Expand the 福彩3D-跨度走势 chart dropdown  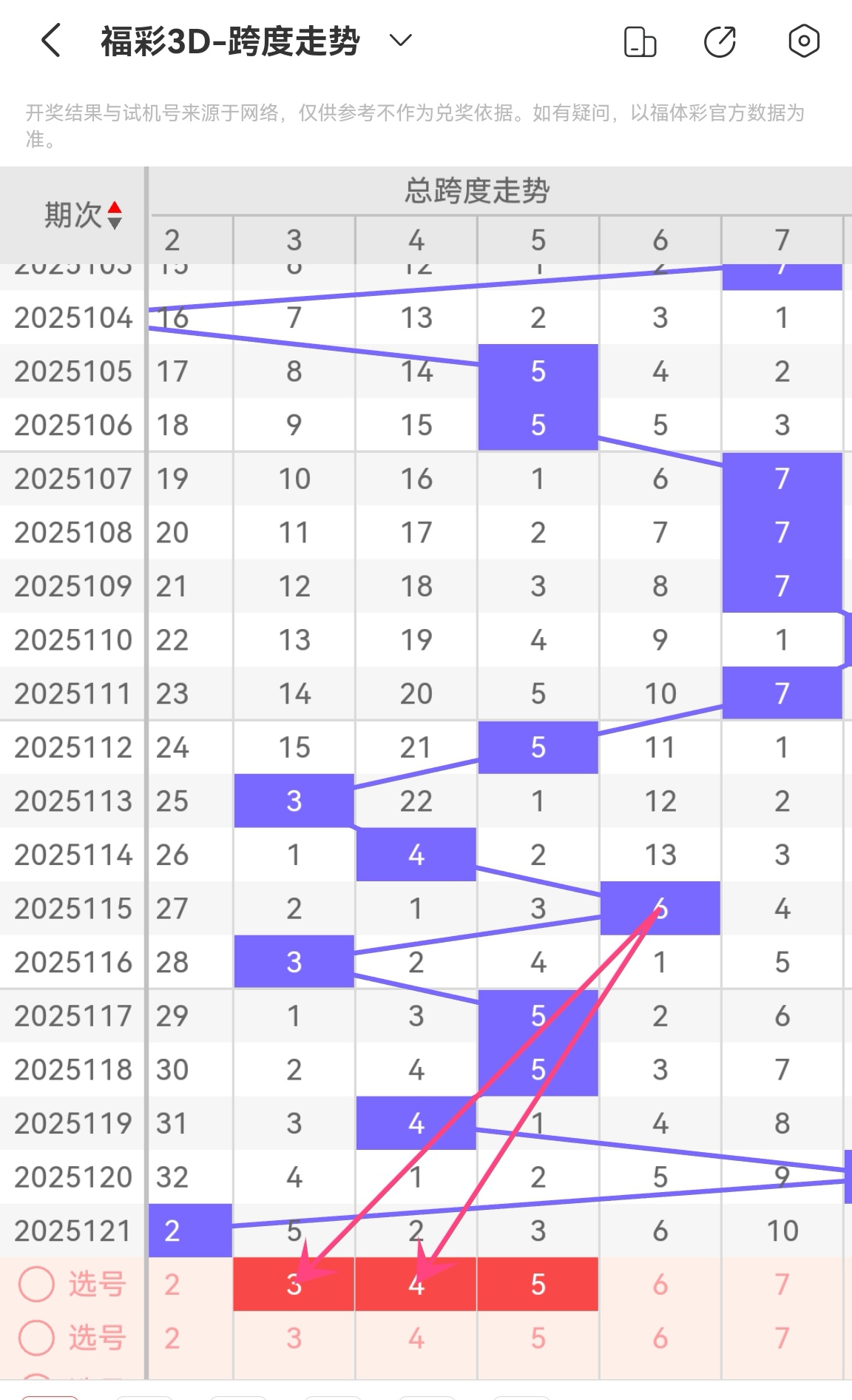(x=400, y=40)
